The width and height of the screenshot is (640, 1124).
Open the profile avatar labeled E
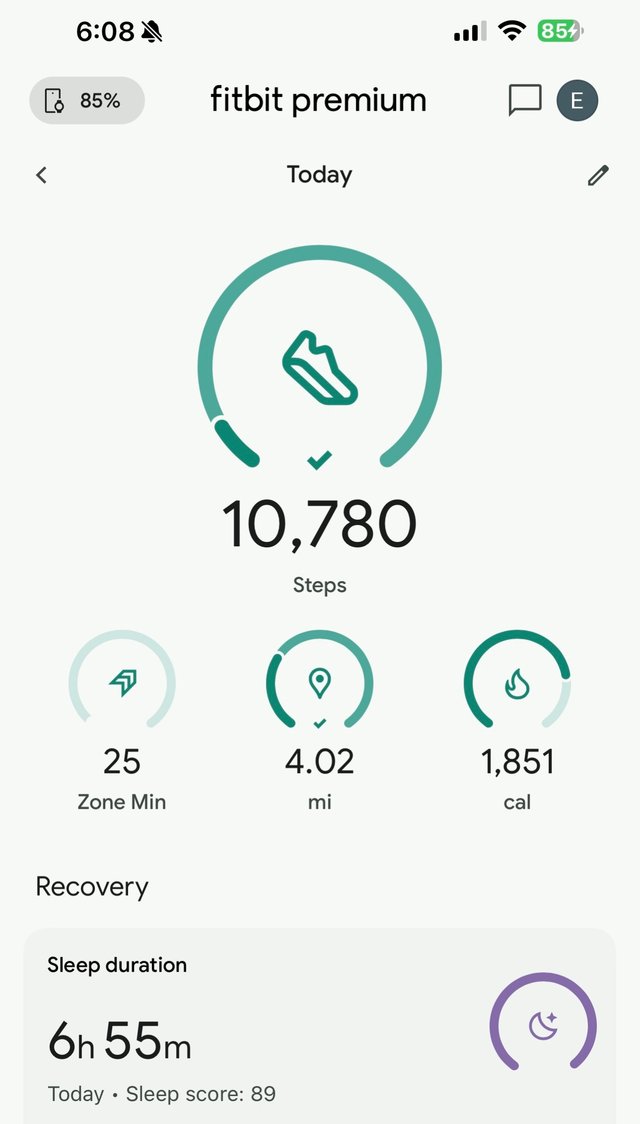click(x=577, y=100)
